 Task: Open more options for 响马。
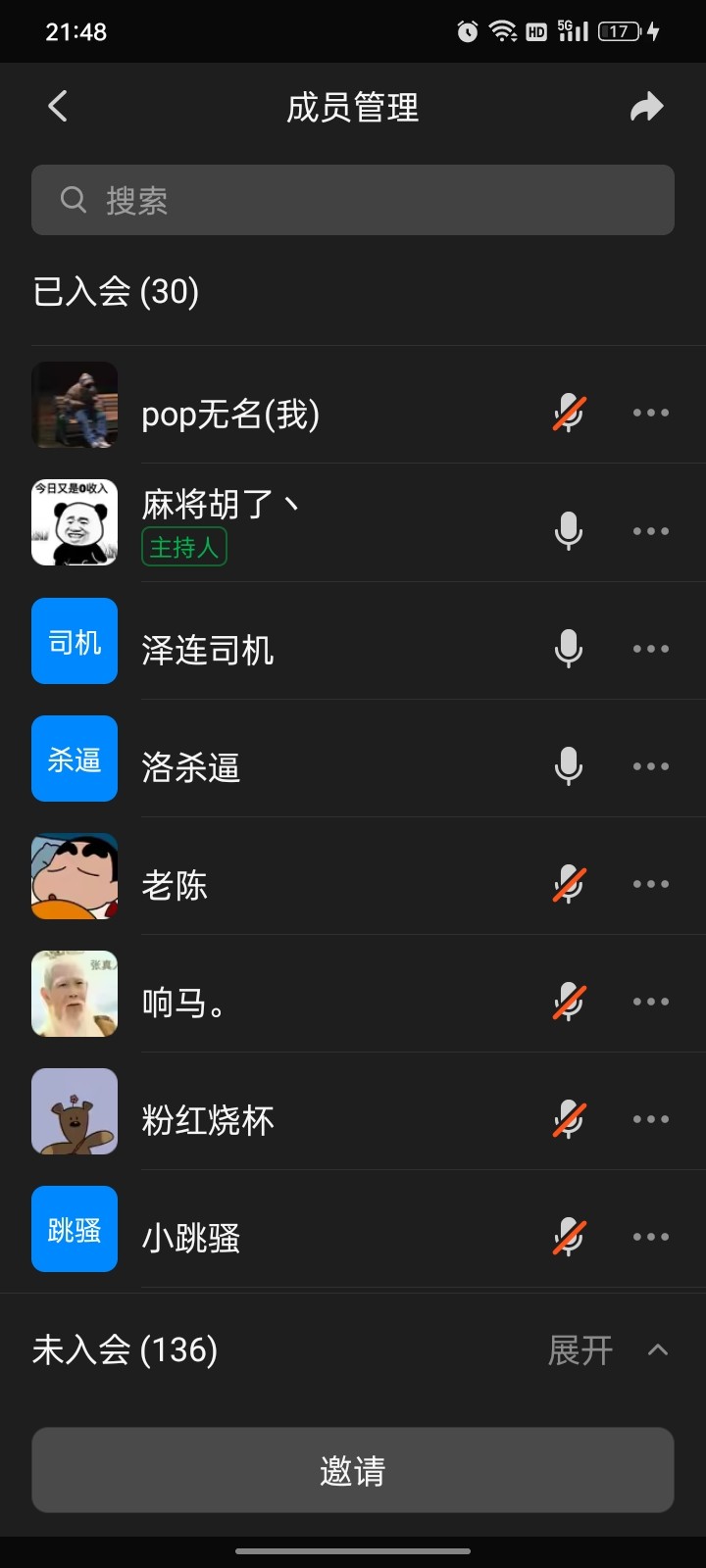pyautogui.click(x=650, y=1002)
